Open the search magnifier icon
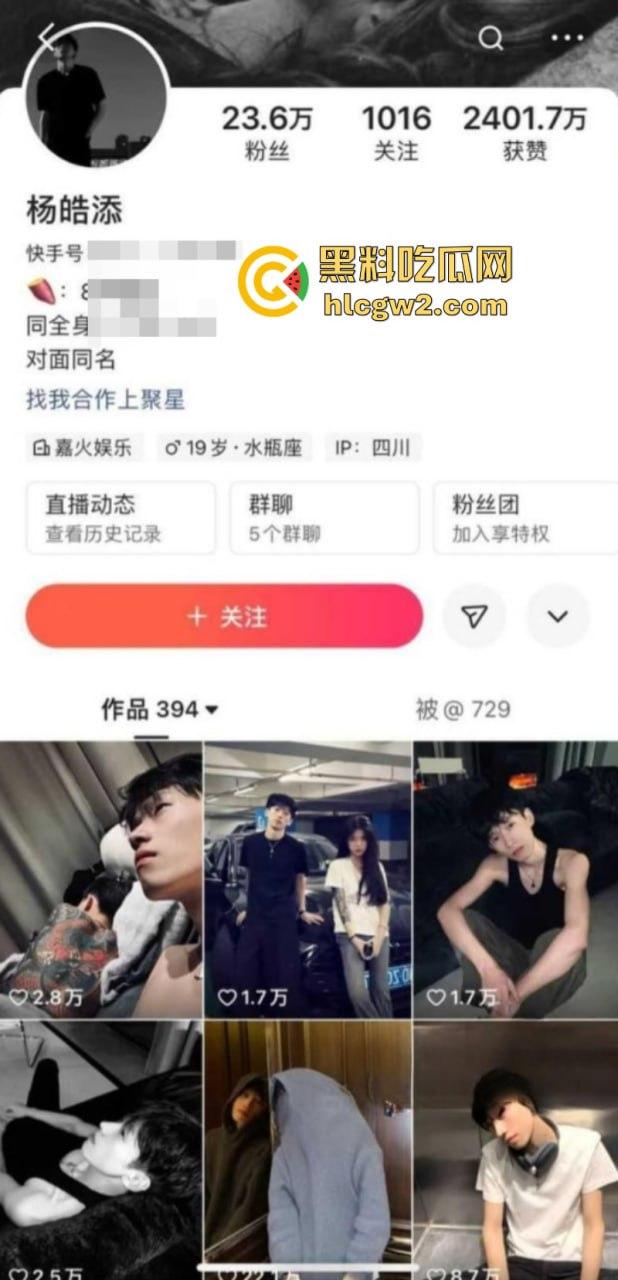The height and width of the screenshot is (1280, 618). [x=490, y=38]
